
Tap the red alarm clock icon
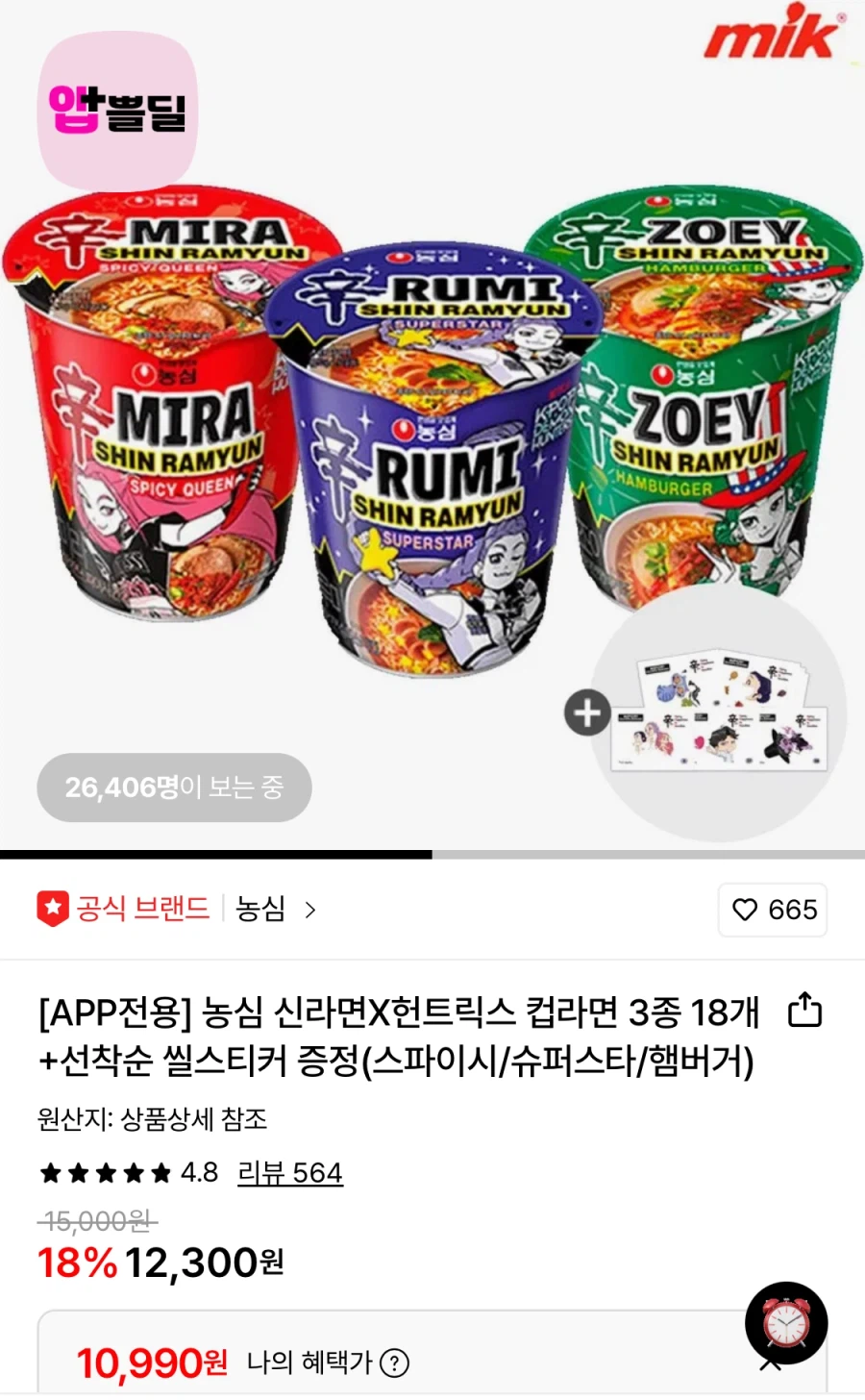pos(786,1323)
